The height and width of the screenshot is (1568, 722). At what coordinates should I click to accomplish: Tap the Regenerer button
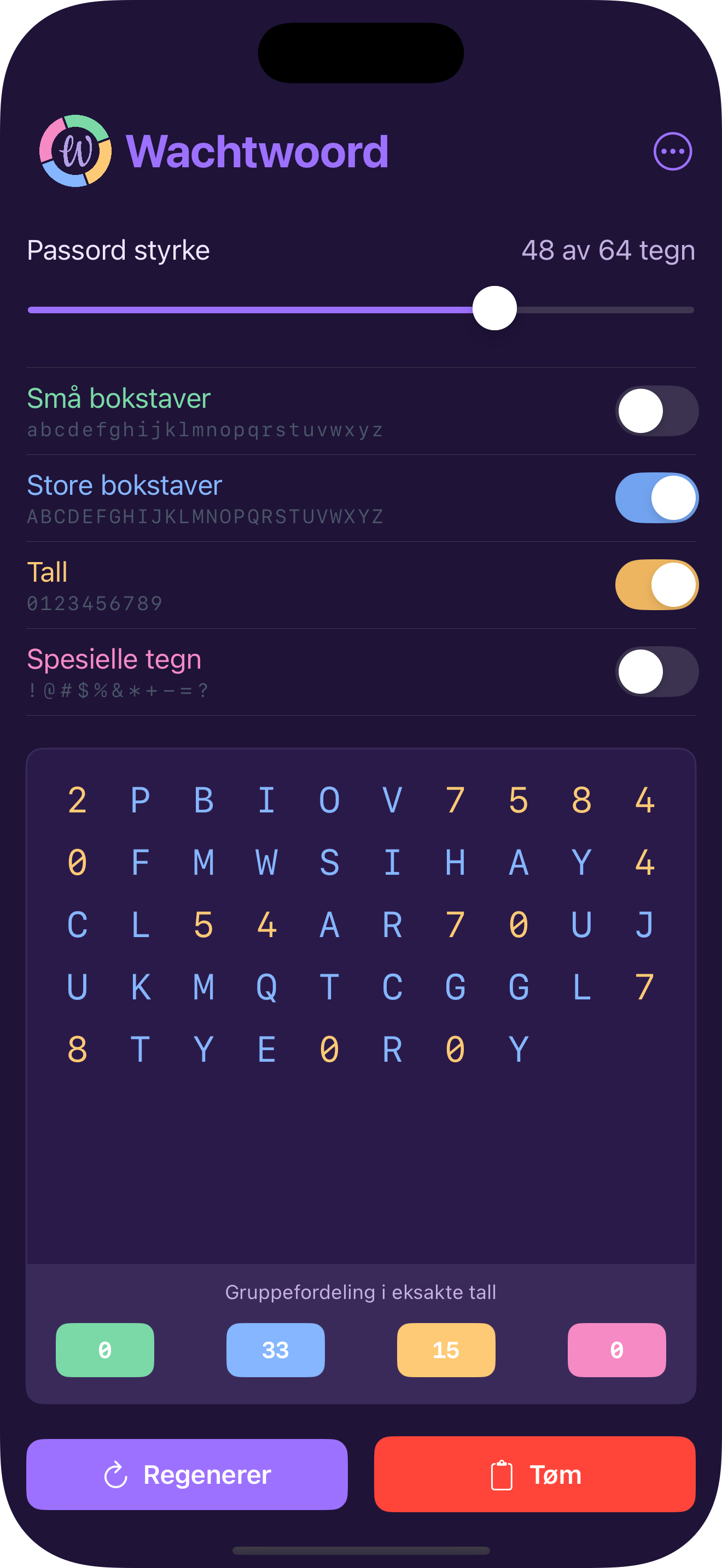pos(187,1475)
